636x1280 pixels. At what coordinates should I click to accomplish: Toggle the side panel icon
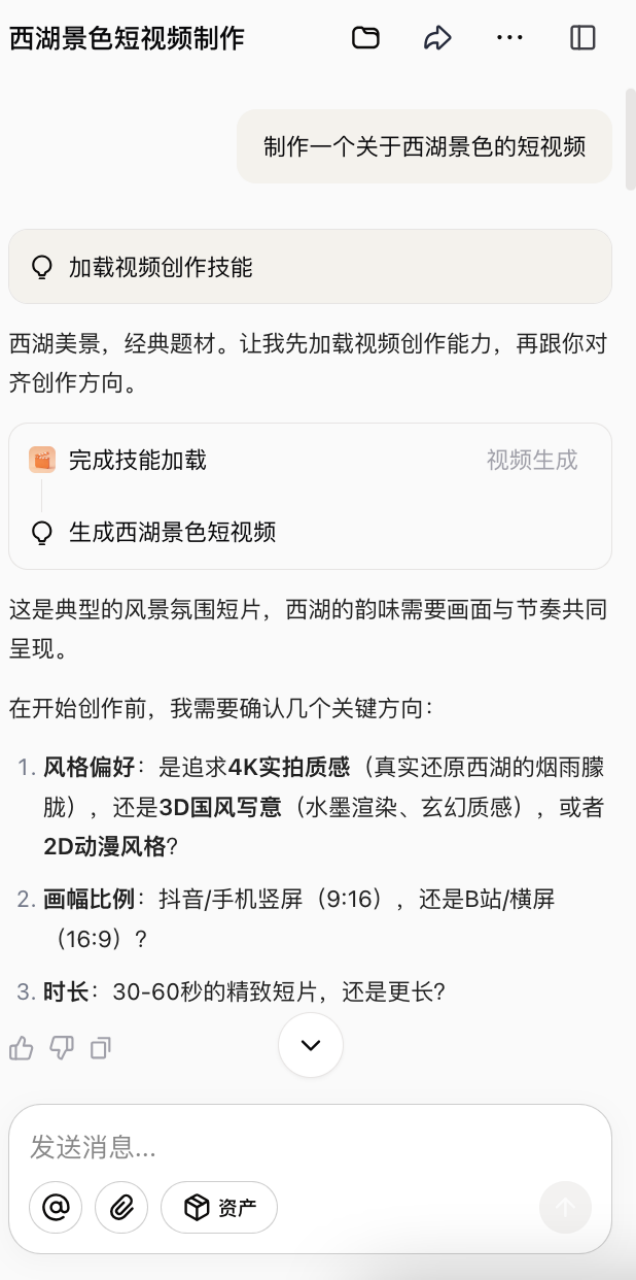click(x=582, y=38)
